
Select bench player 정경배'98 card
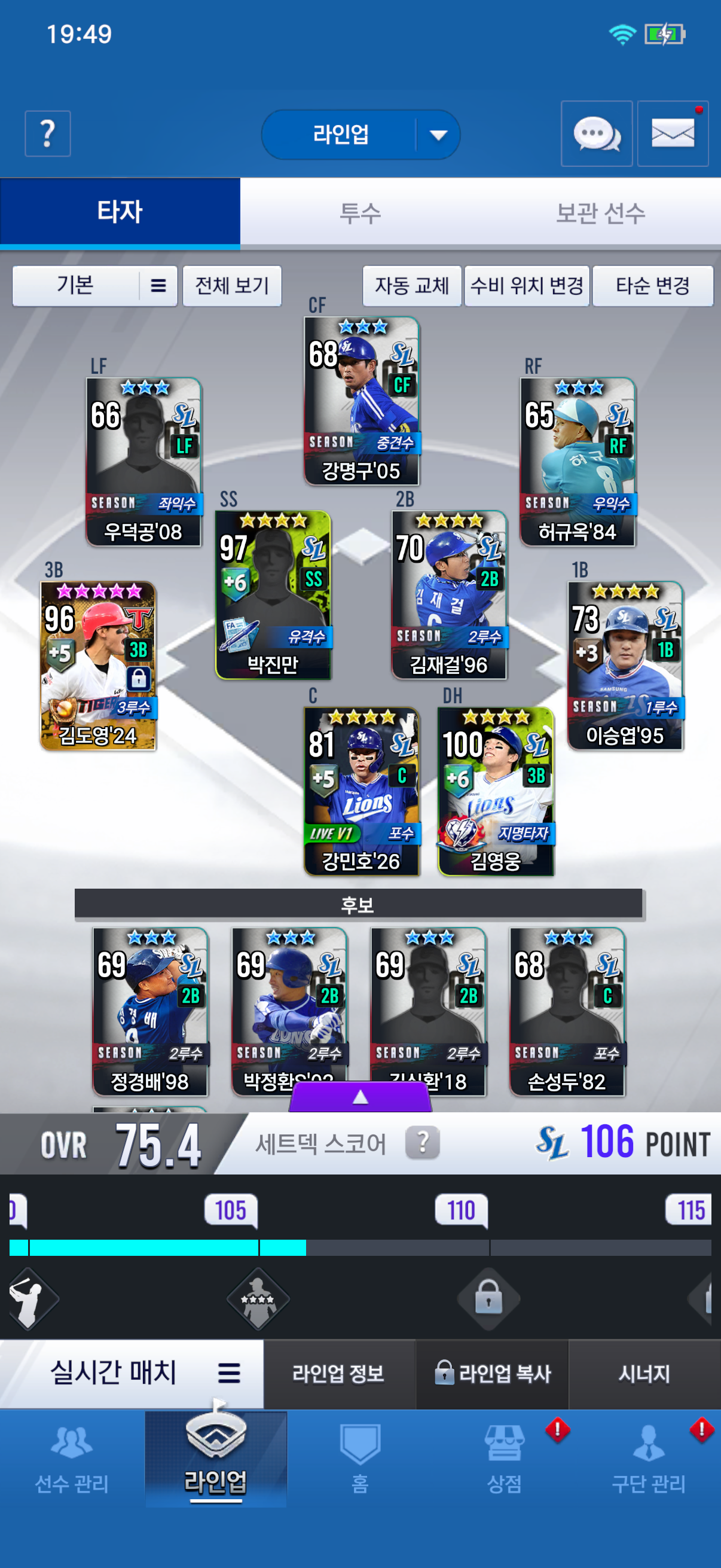point(150,1011)
